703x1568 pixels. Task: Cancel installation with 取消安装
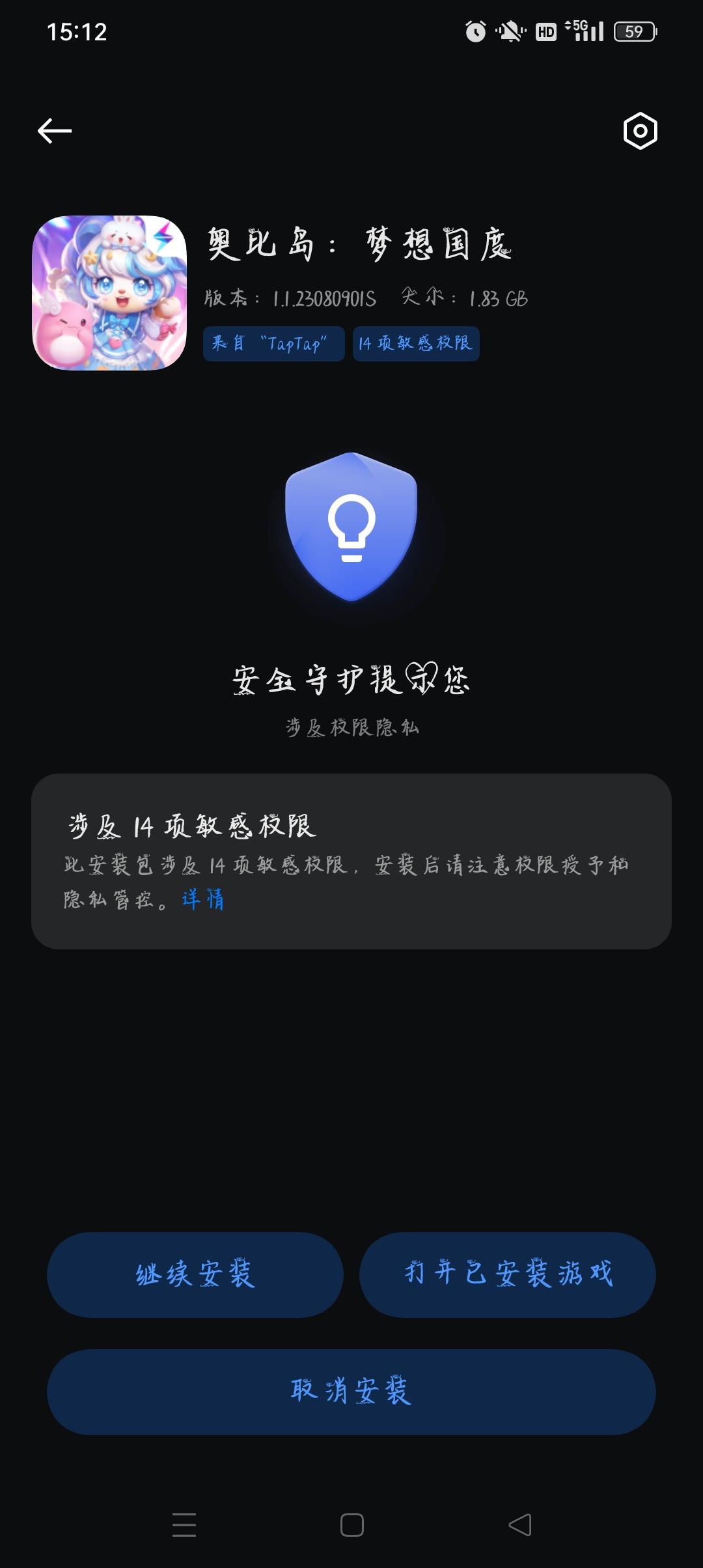(x=351, y=1391)
